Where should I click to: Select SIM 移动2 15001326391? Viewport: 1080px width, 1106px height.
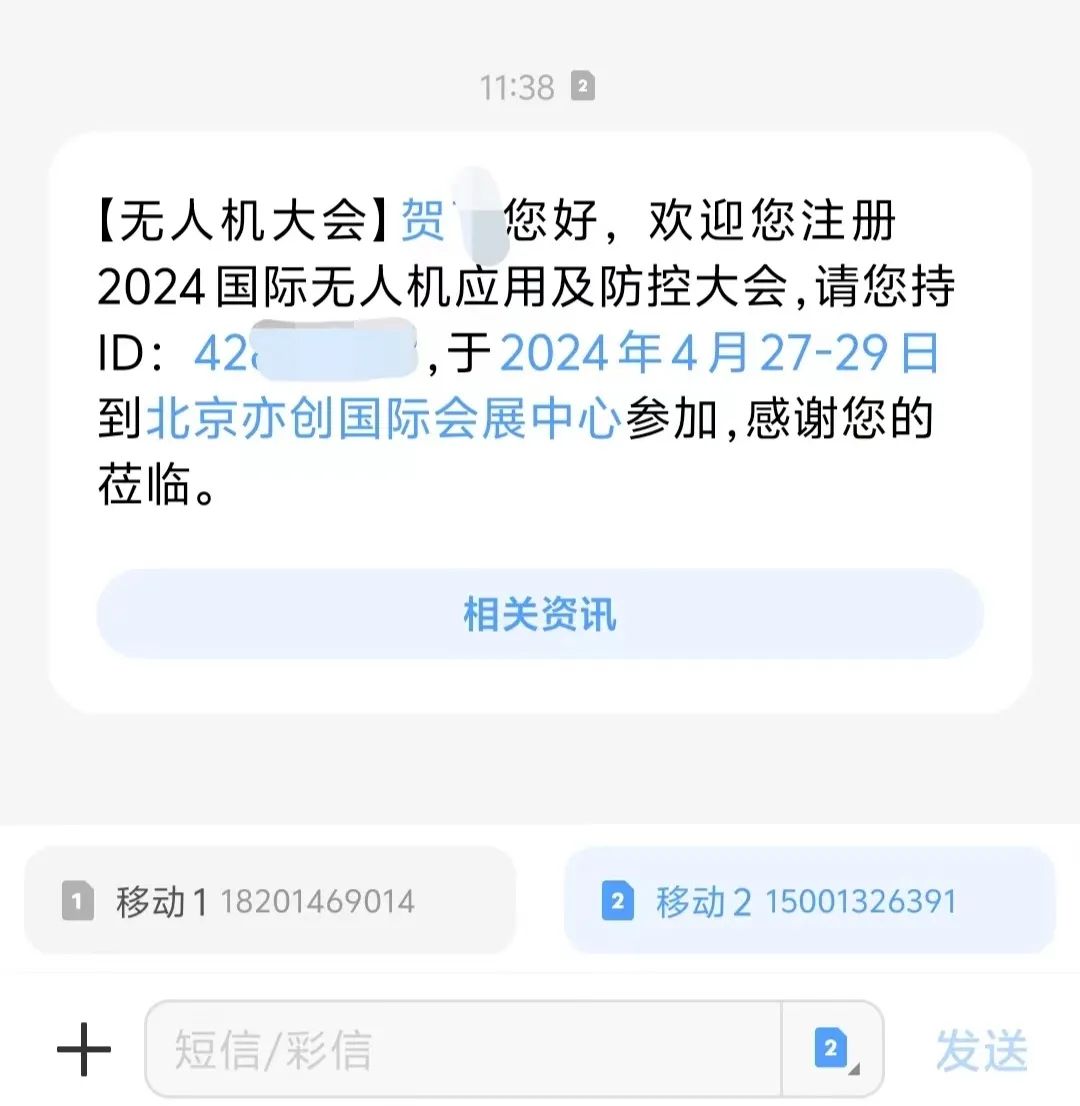point(809,901)
